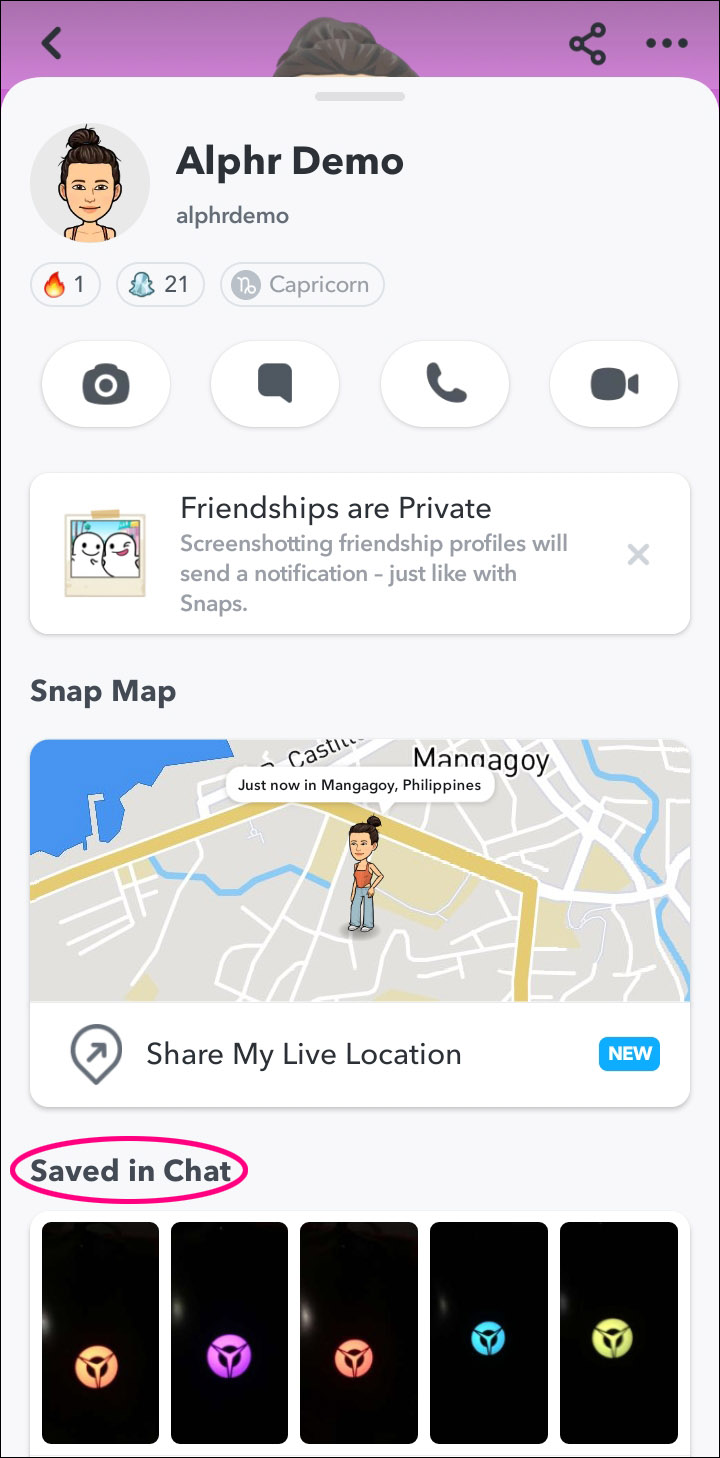Go back using the top-left arrow
The image size is (720, 1458).
pyautogui.click(x=52, y=43)
